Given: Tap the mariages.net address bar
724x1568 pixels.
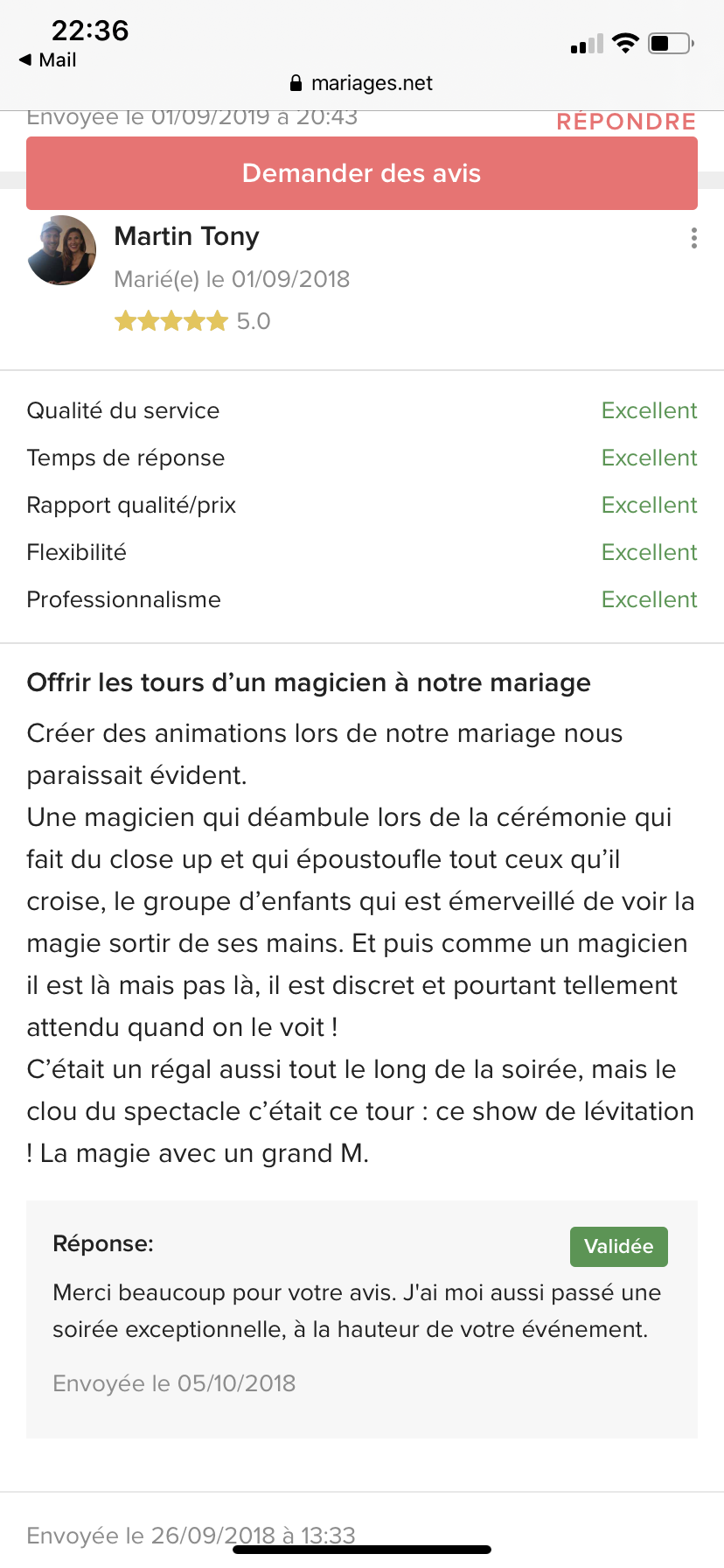Looking at the screenshot, I should (x=361, y=83).
